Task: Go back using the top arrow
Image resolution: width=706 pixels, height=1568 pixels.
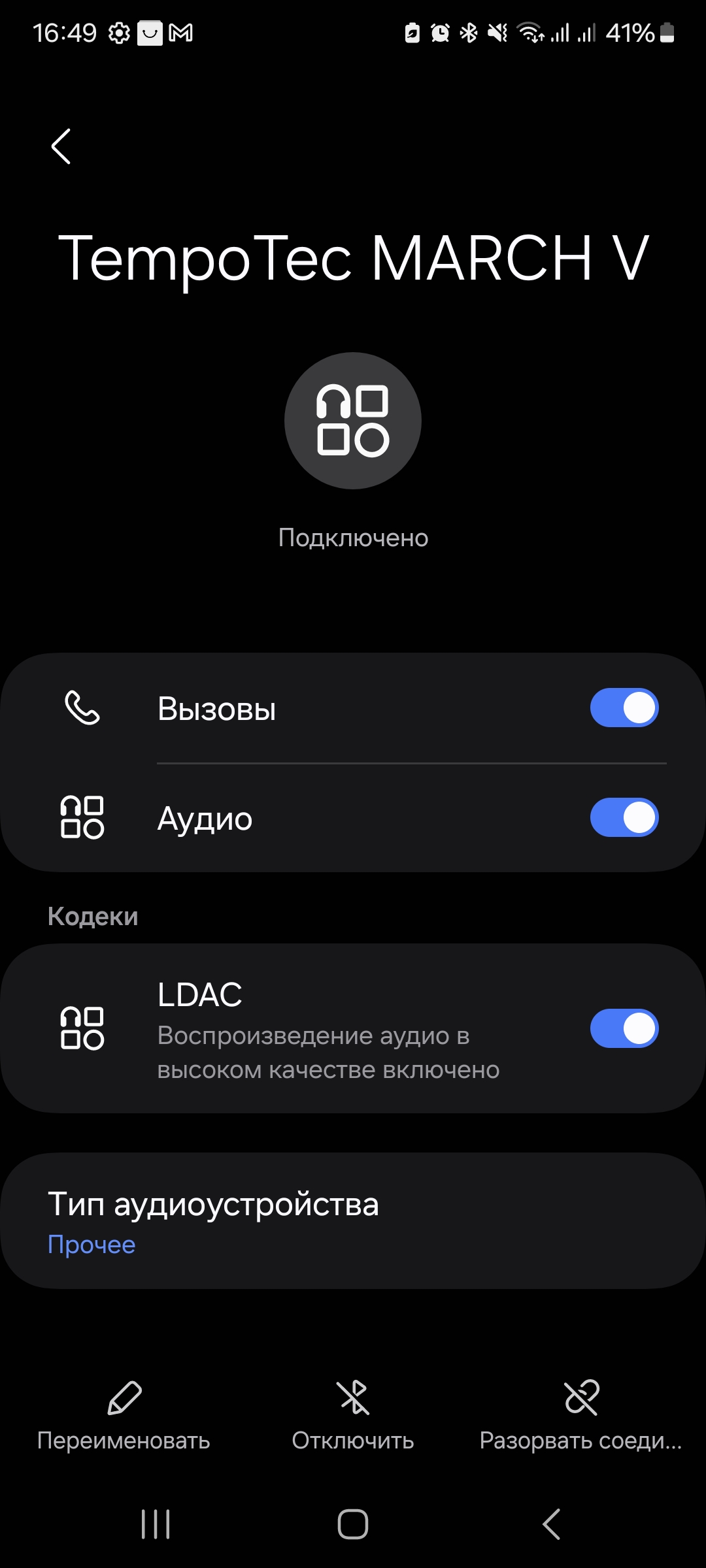Action: (x=61, y=146)
